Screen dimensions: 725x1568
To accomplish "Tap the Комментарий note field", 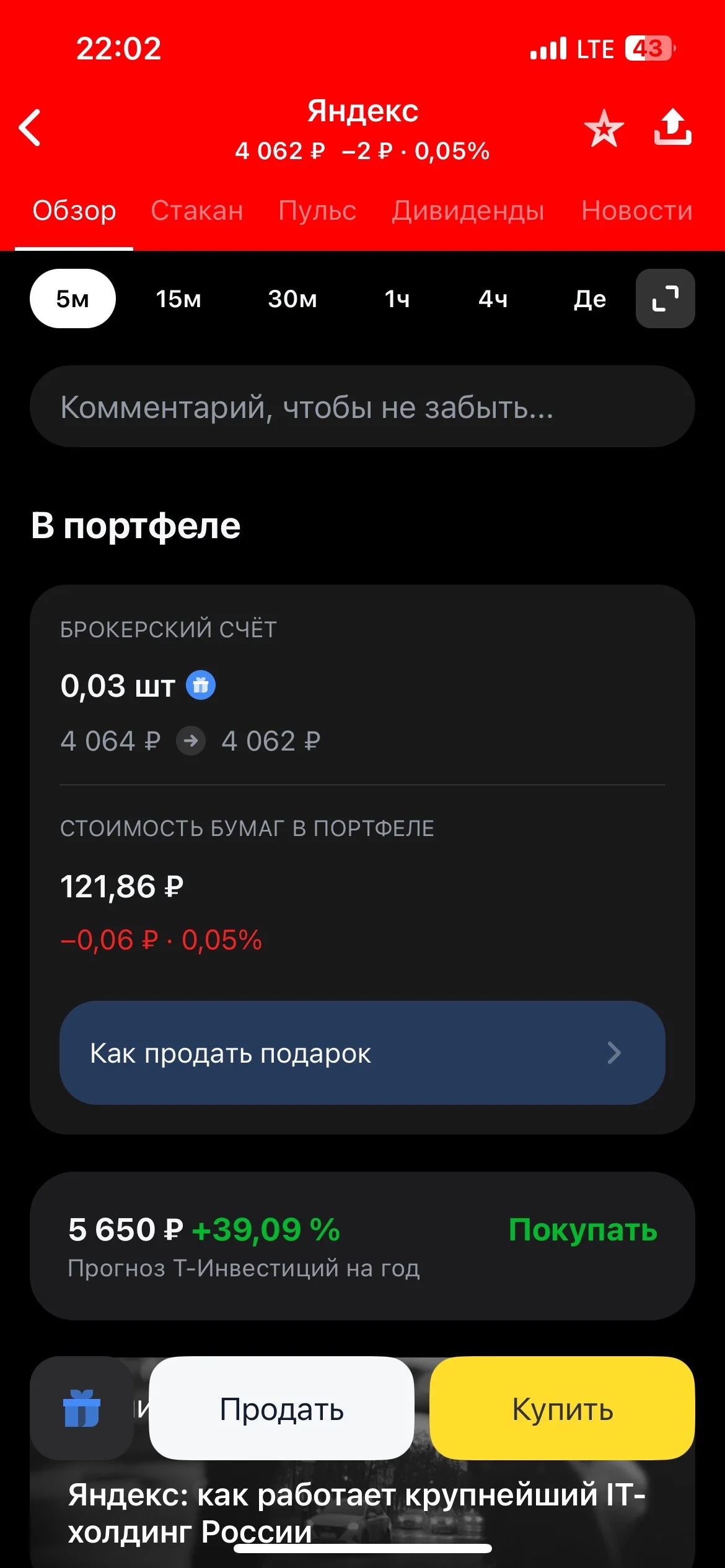I will pyautogui.click(x=362, y=406).
